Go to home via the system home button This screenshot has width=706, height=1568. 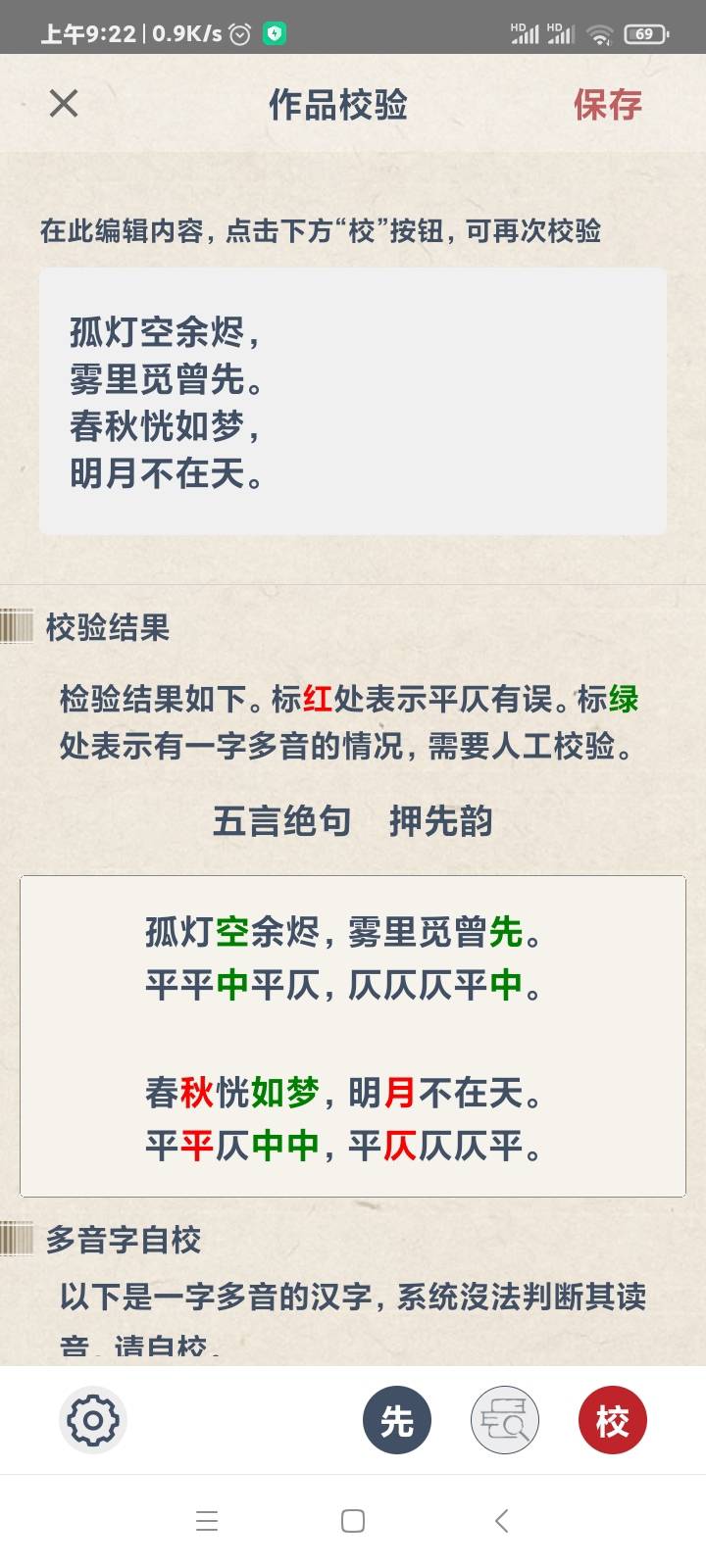[x=353, y=1521]
